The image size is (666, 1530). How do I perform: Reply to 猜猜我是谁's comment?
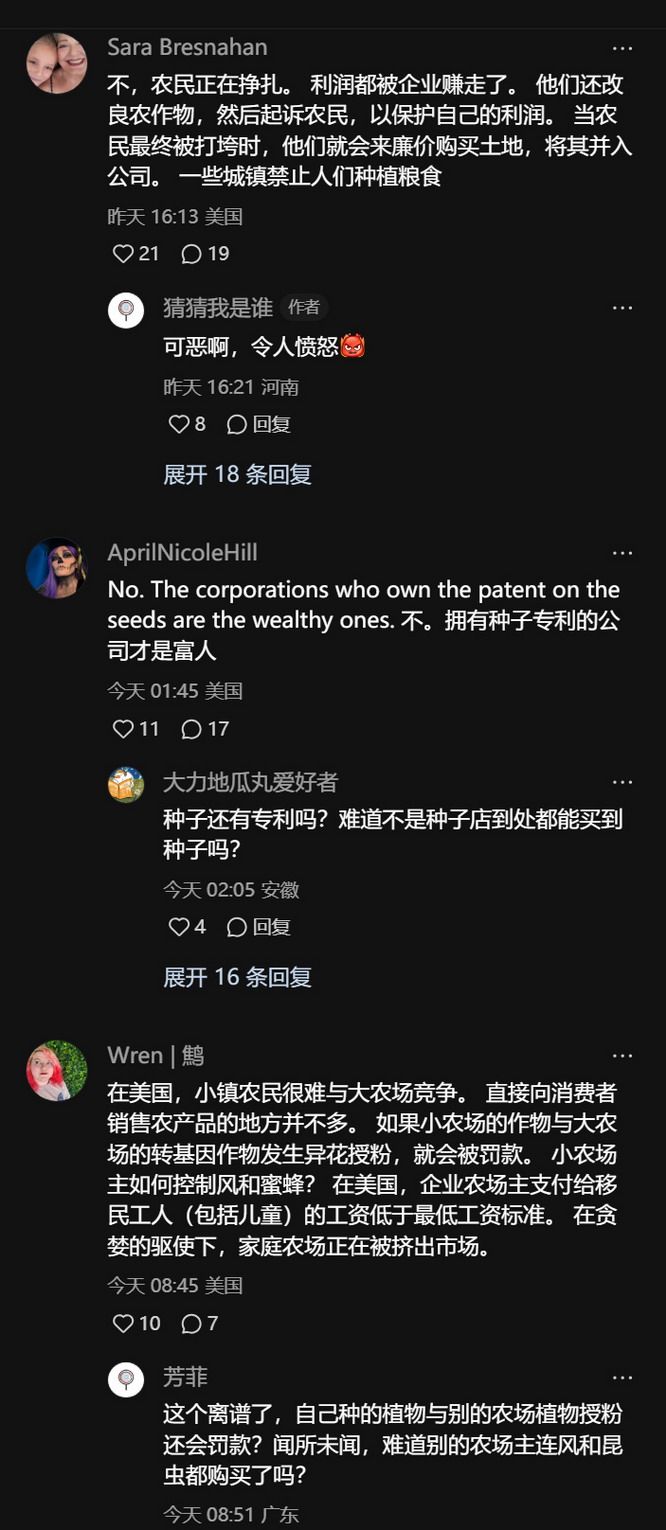tap(259, 424)
